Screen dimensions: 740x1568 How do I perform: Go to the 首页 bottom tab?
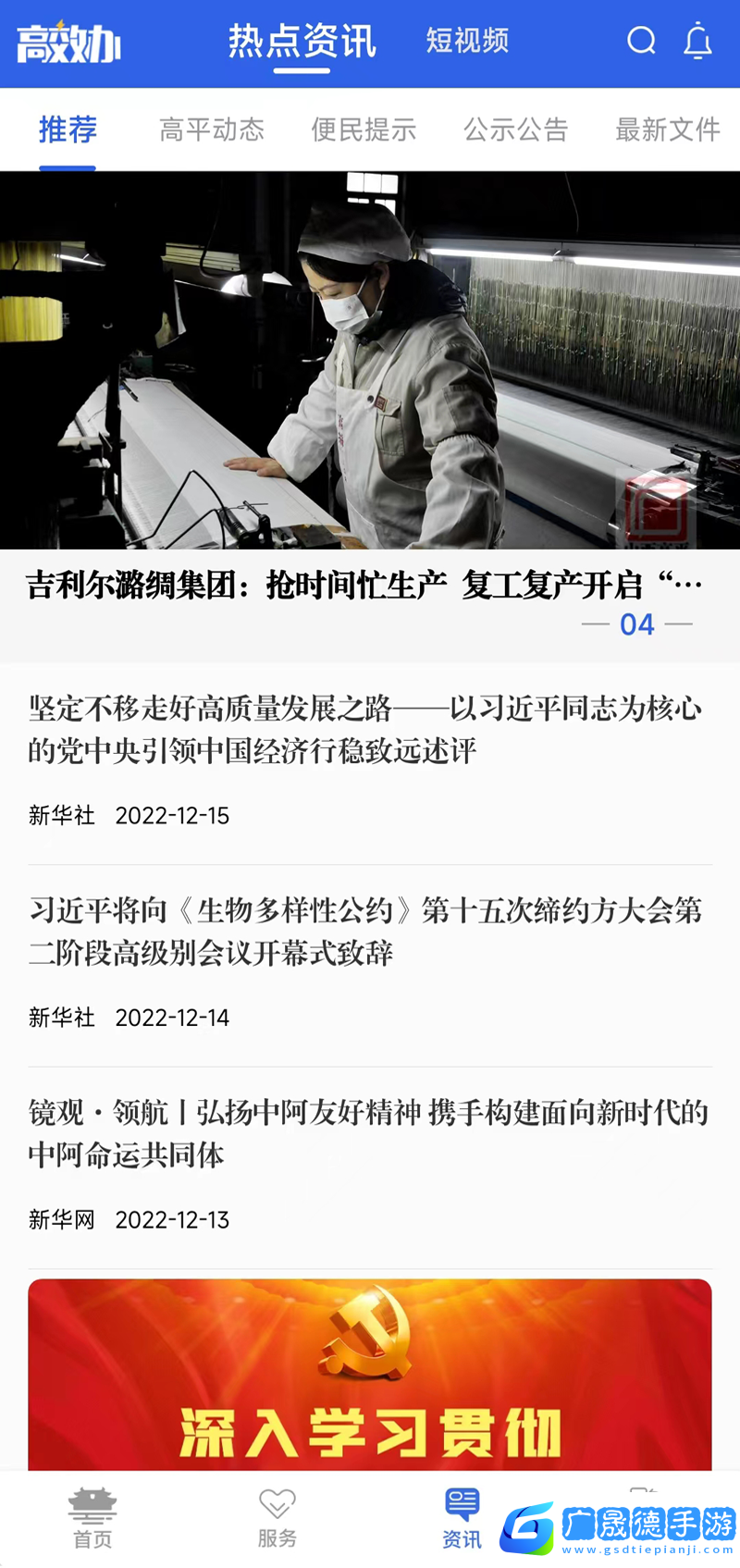(92, 1519)
